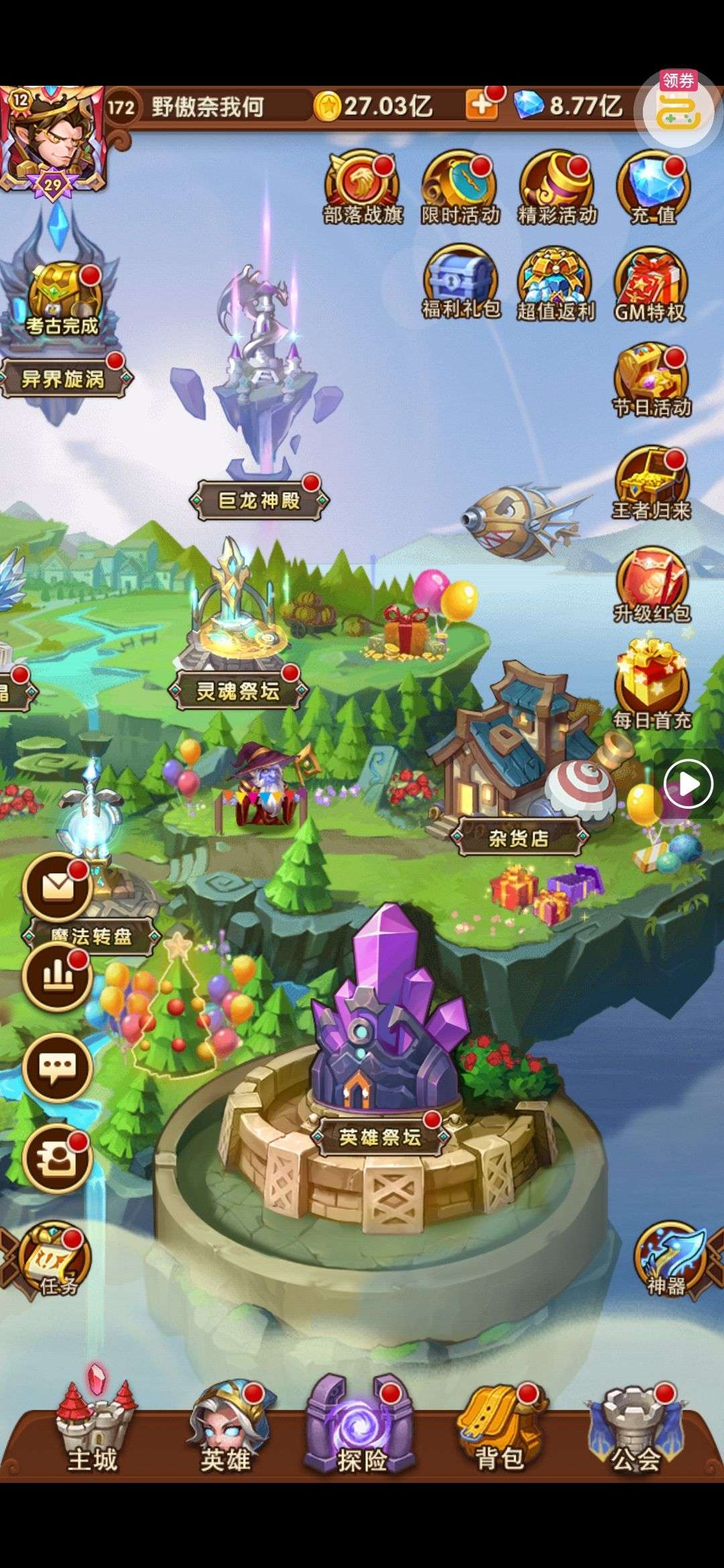
Task: Enter the 巨龙神殿 building
Action: (x=259, y=499)
